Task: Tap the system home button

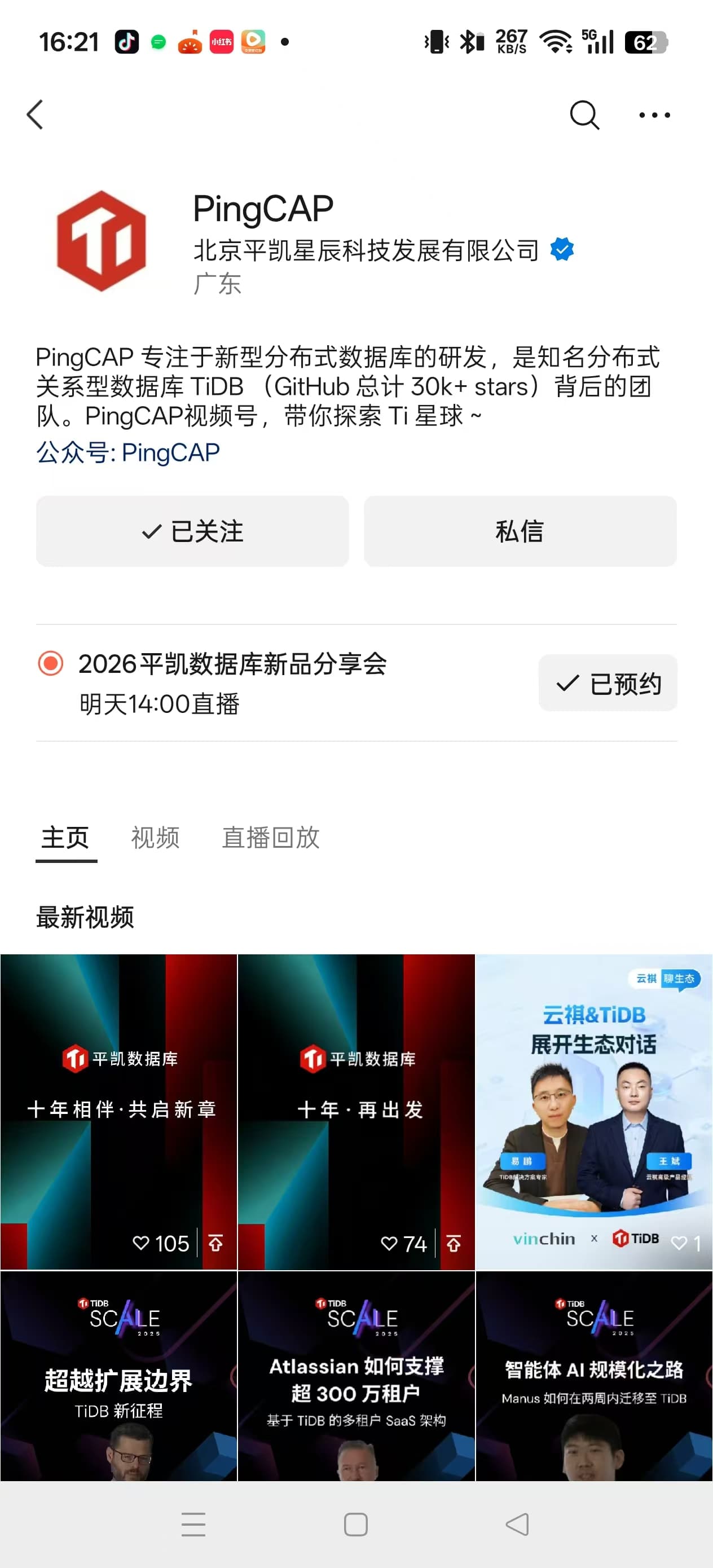Action: [x=355, y=1524]
